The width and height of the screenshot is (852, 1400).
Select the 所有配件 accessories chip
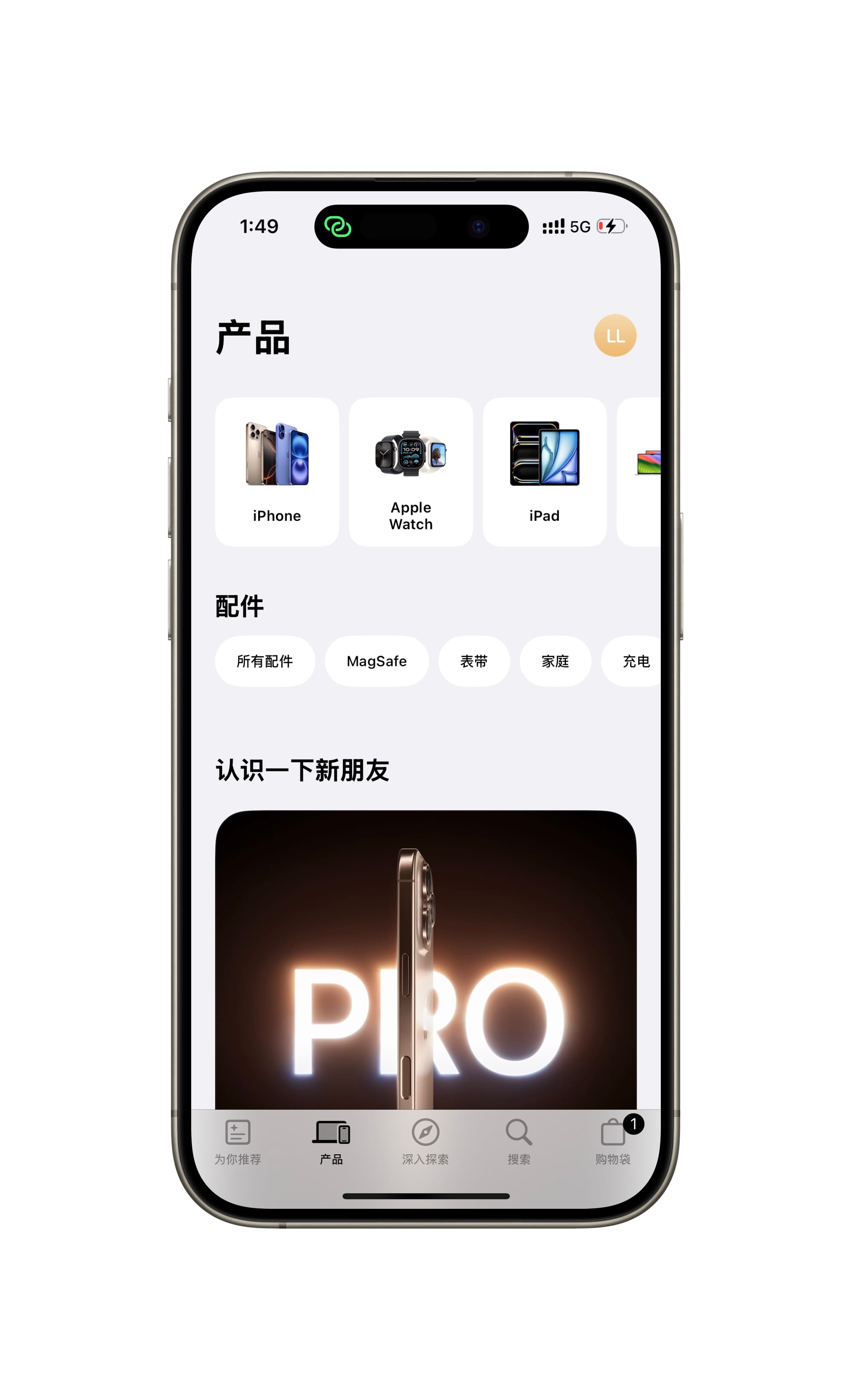[x=264, y=661]
